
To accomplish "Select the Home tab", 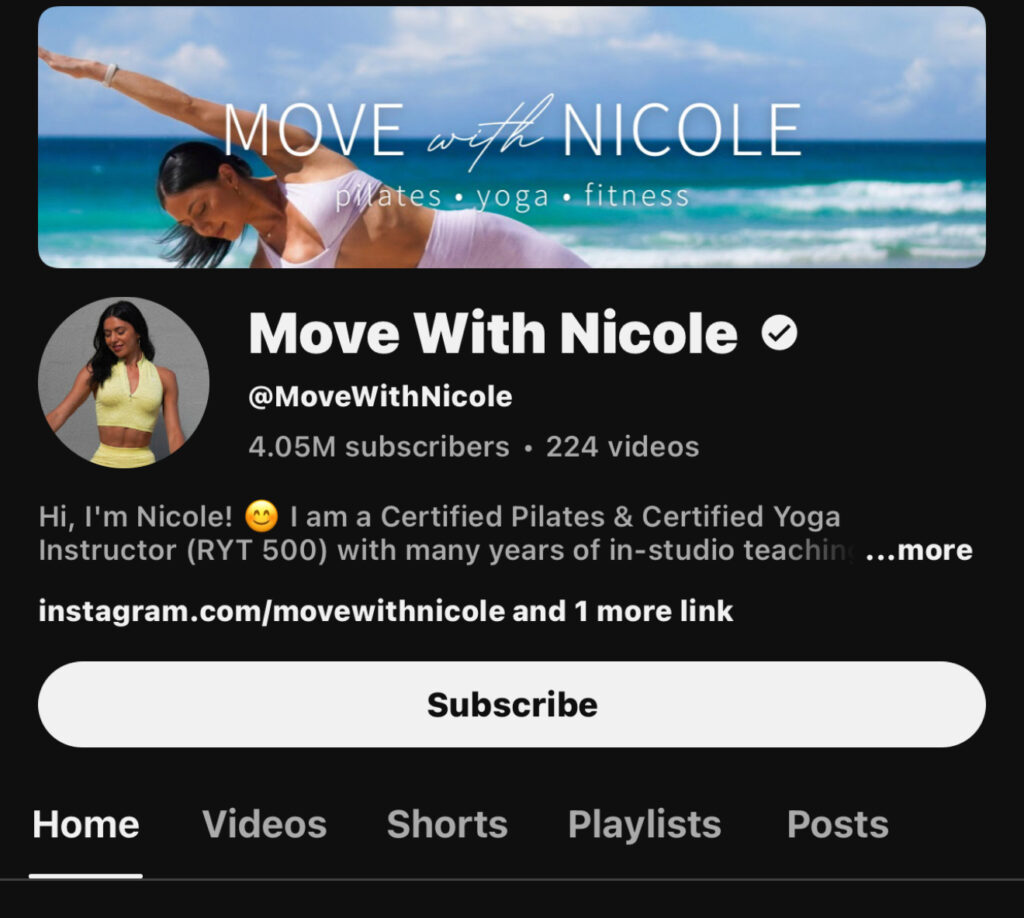I will click(86, 825).
